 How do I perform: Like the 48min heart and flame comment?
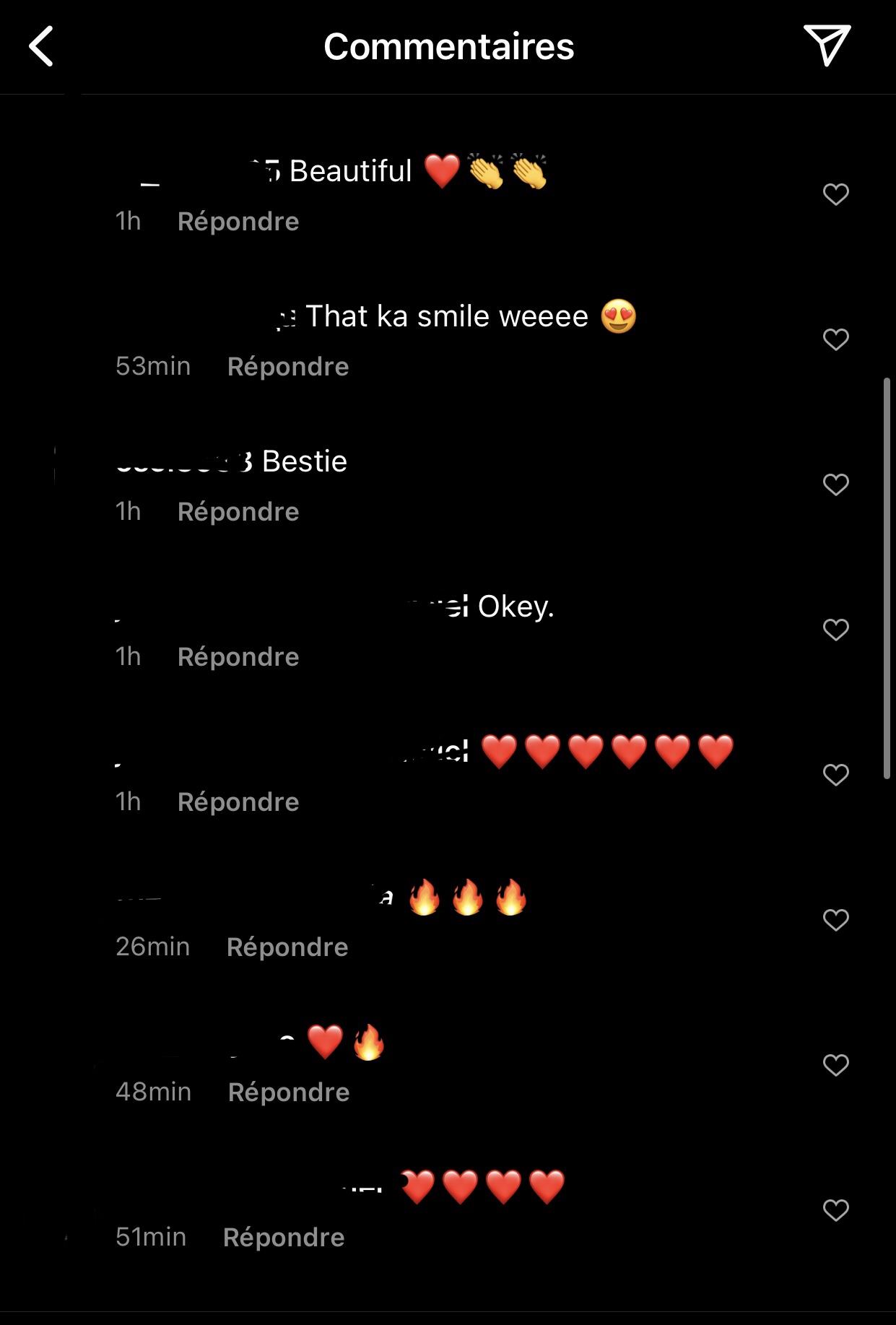(x=835, y=1065)
